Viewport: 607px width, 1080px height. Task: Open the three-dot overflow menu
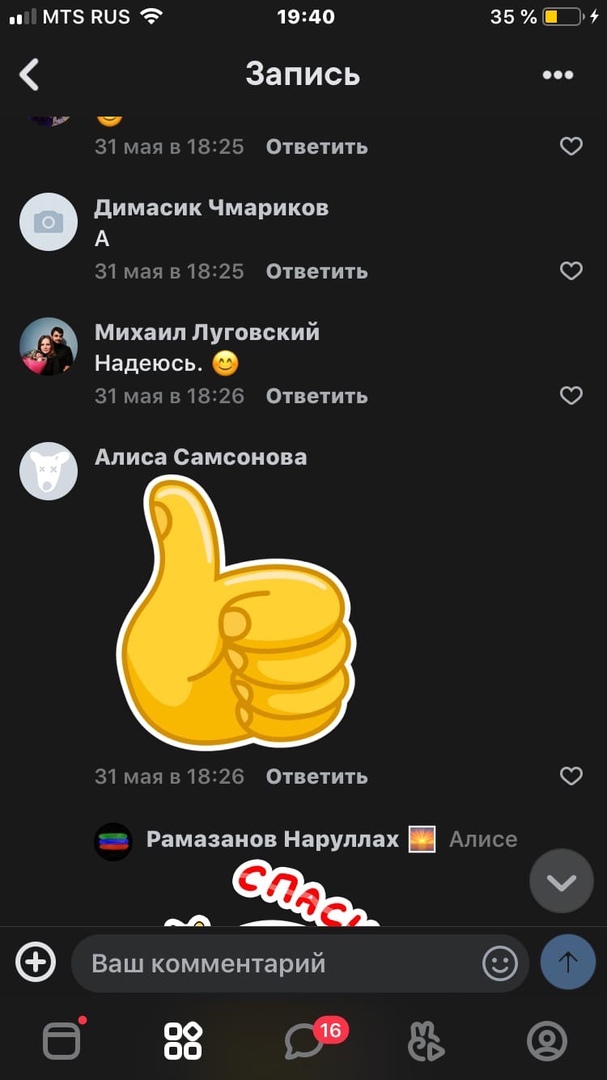557,75
